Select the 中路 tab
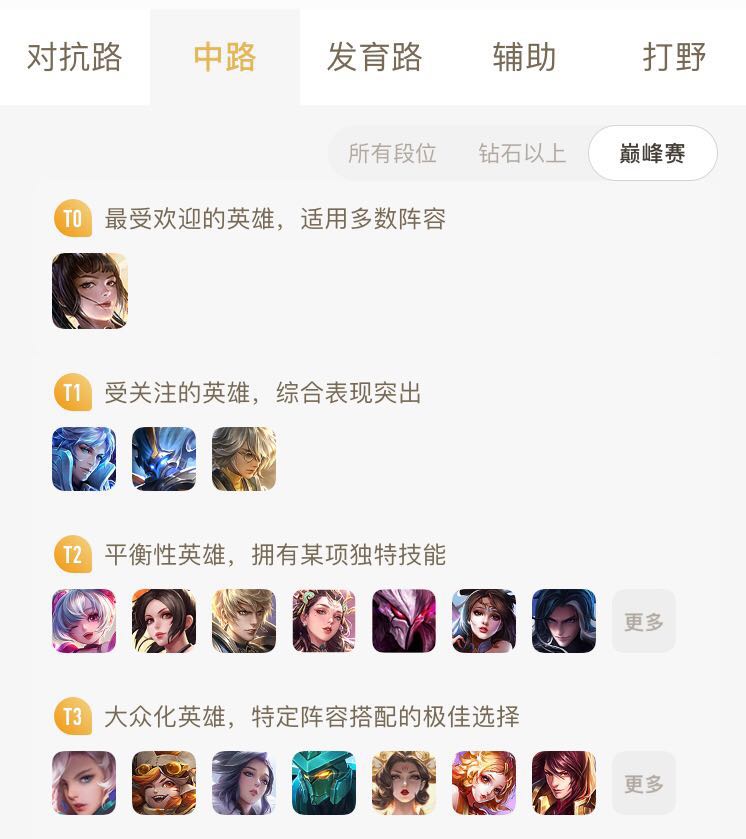This screenshot has height=839, width=746. click(x=225, y=57)
